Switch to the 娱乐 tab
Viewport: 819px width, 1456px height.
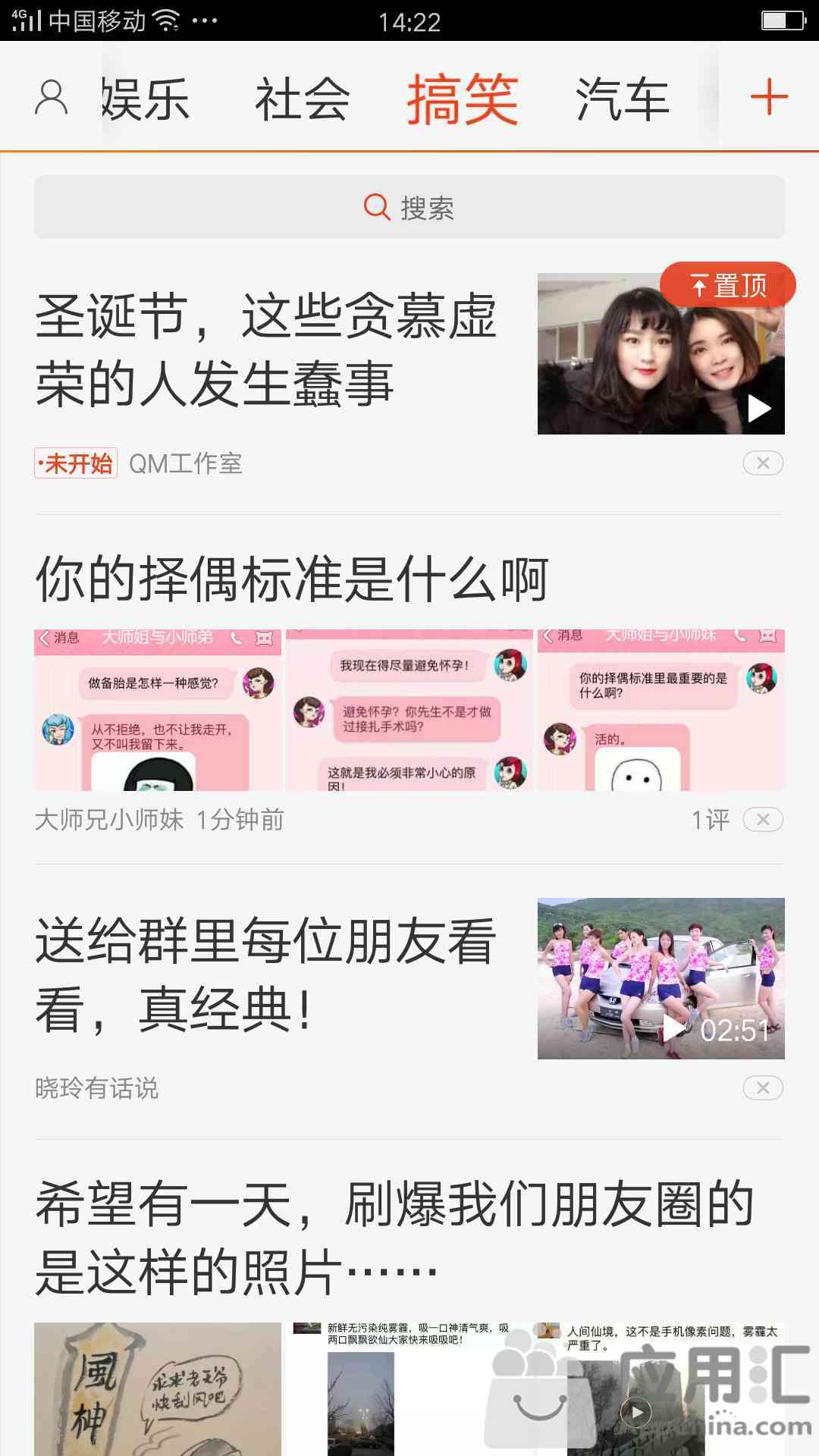point(146,99)
